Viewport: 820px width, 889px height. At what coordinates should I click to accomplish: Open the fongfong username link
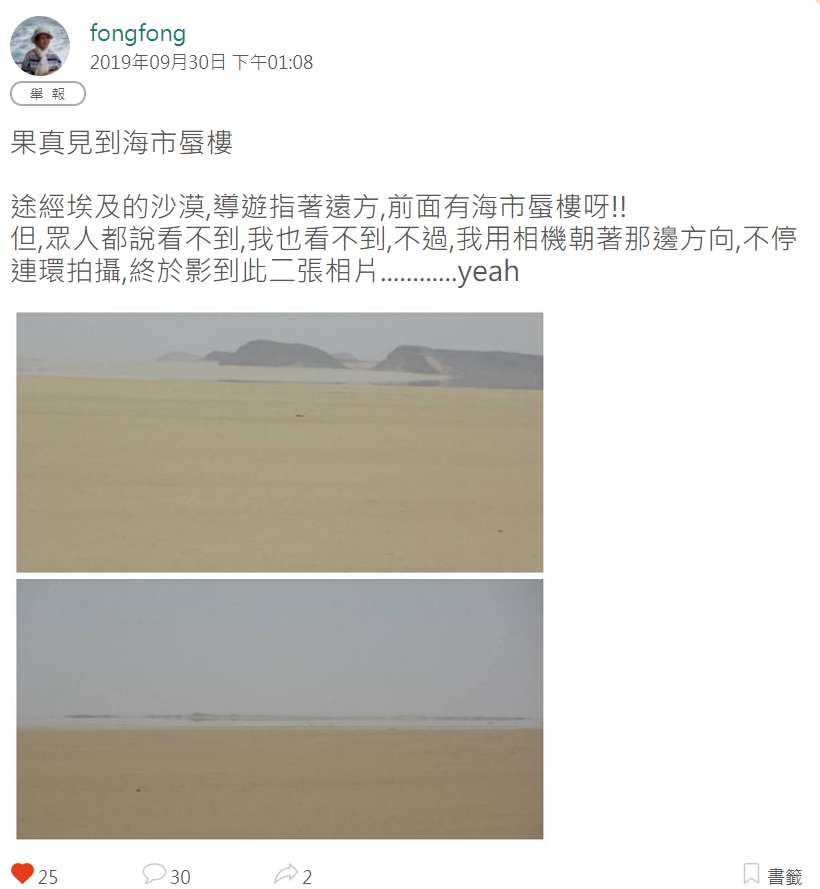(139, 33)
